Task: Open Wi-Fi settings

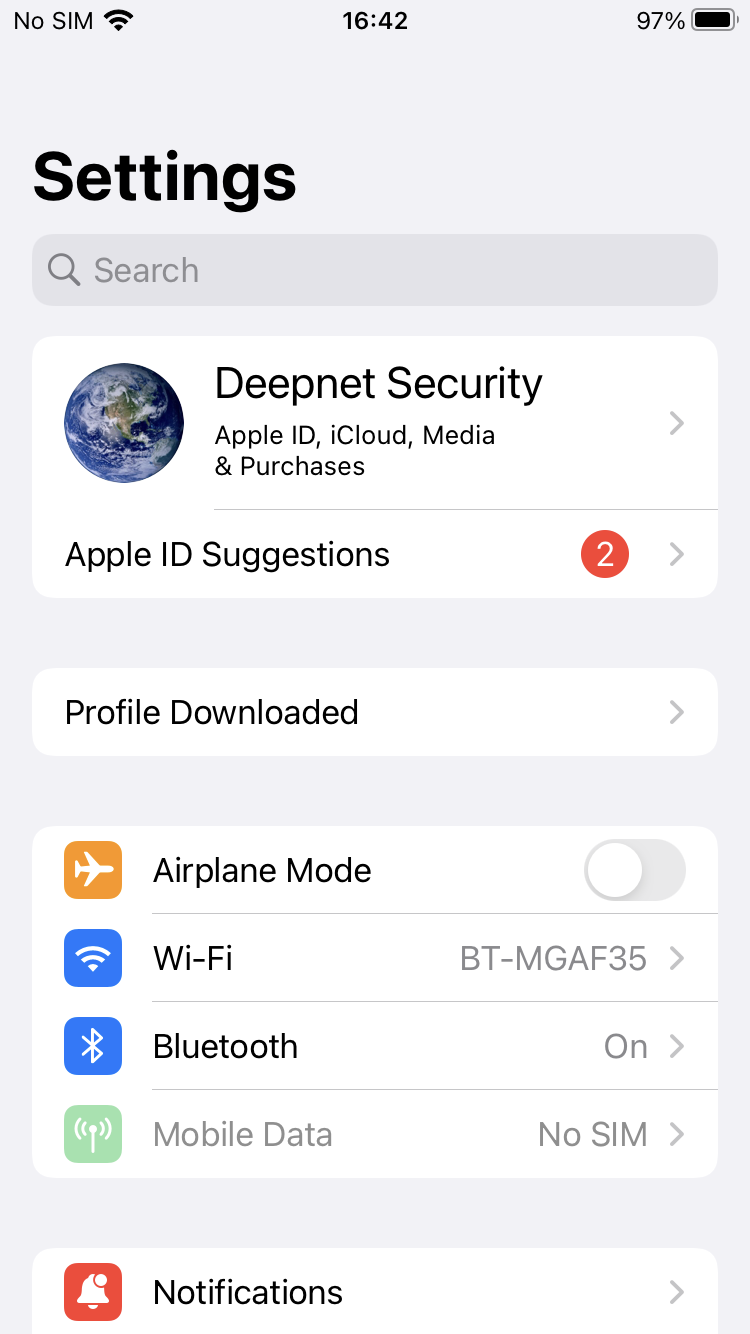Action: (x=374, y=958)
